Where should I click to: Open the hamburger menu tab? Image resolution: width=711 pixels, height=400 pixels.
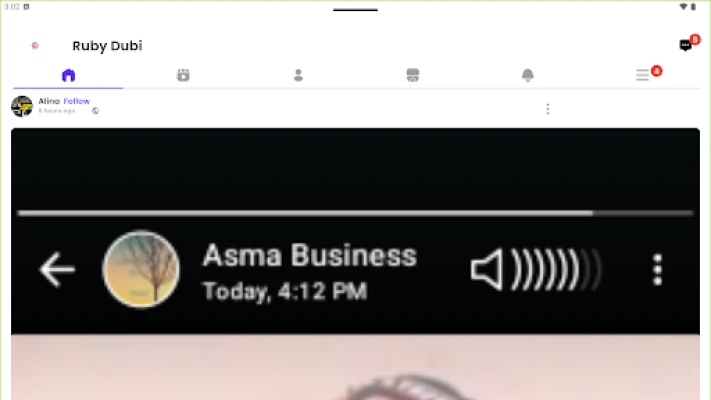click(x=643, y=75)
